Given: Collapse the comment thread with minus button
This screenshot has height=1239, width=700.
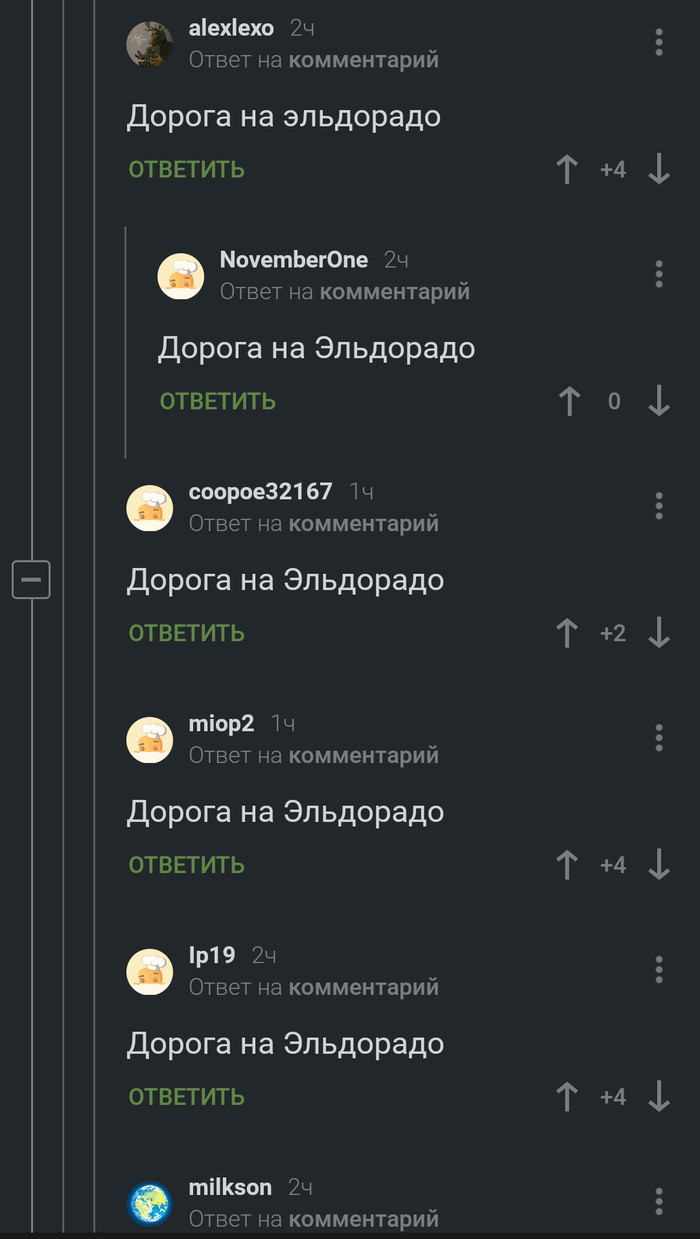Looking at the screenshot, I should coord(31,579).
